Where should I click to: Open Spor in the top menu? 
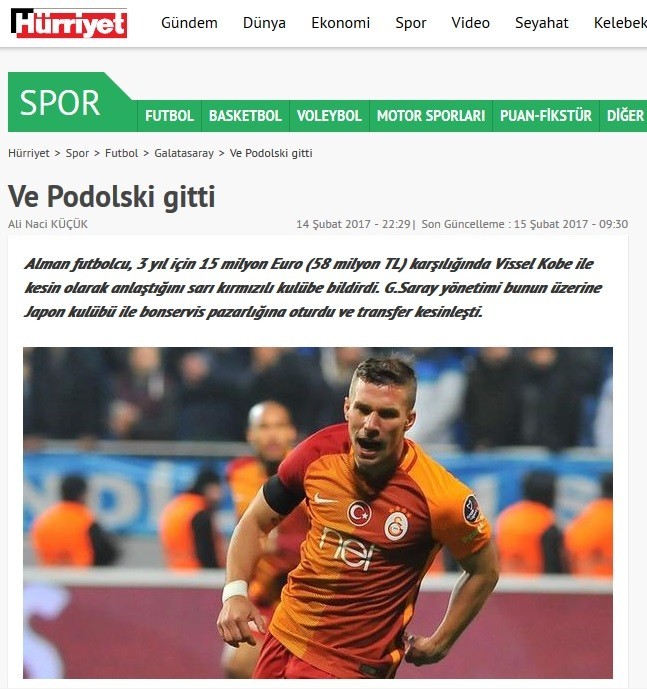(410, 23)
